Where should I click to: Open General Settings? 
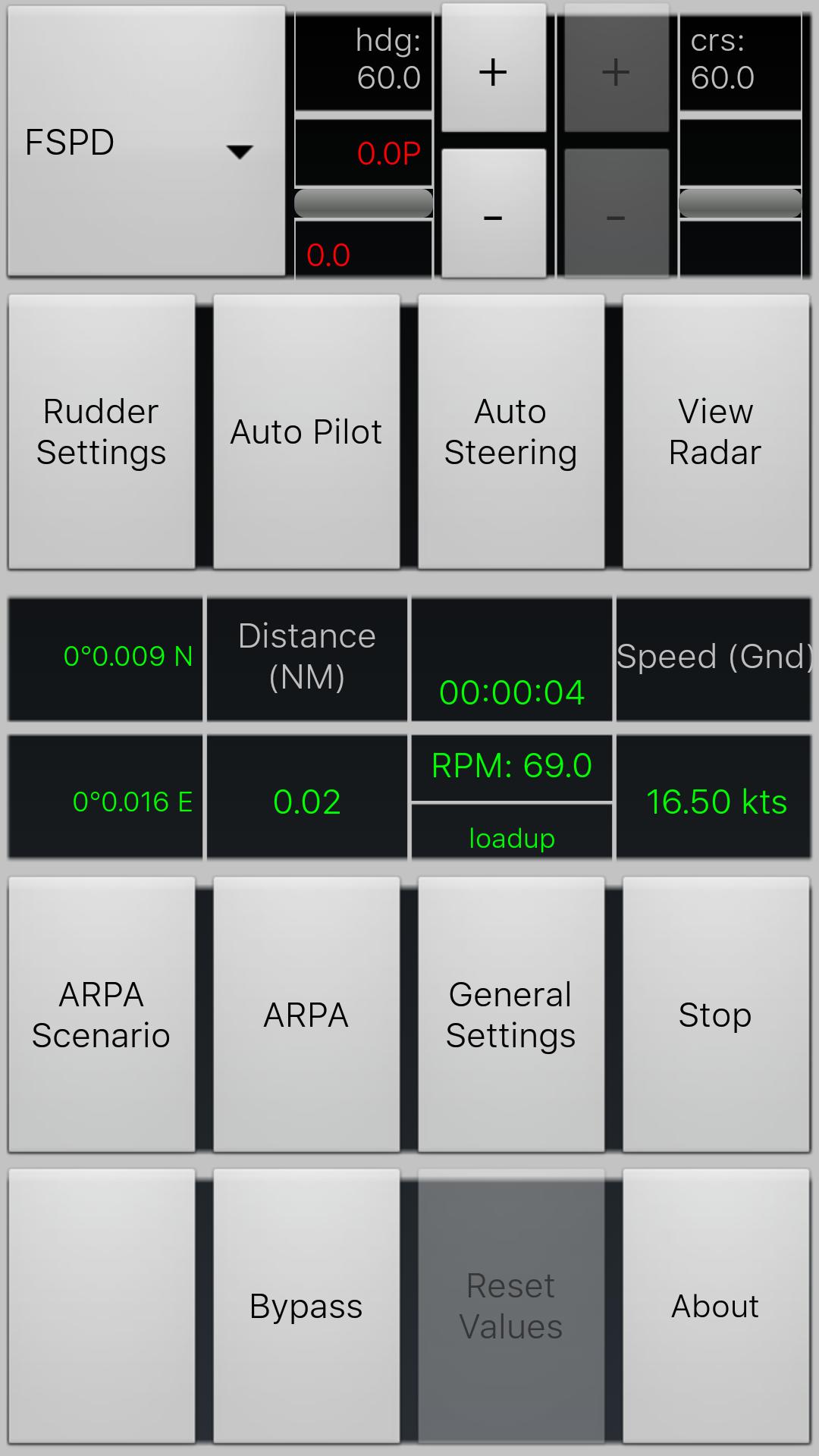pyautogui.click(x=510, y=1014)
